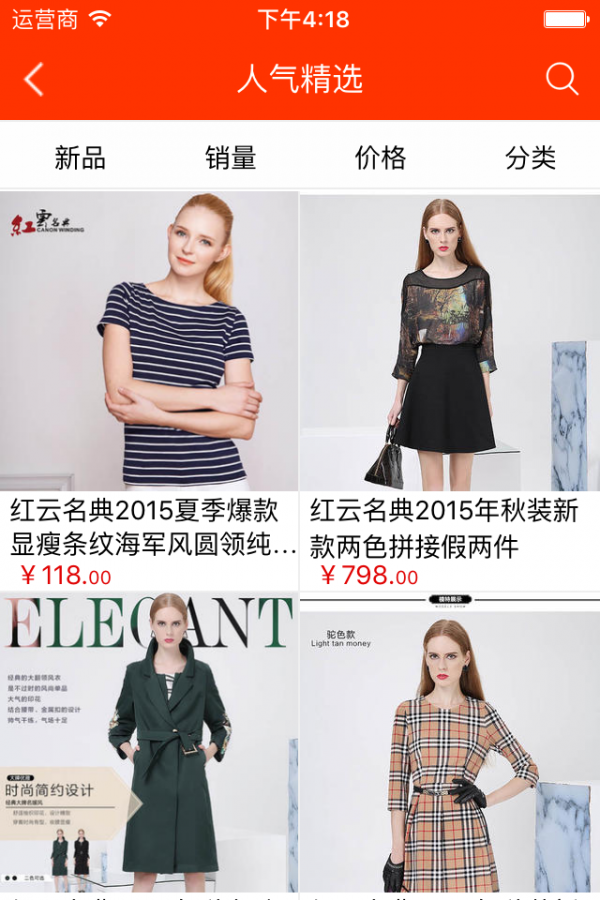Open the 分类 category filter
This screenshot has height=900, width=600.
(x=530, y=157)
